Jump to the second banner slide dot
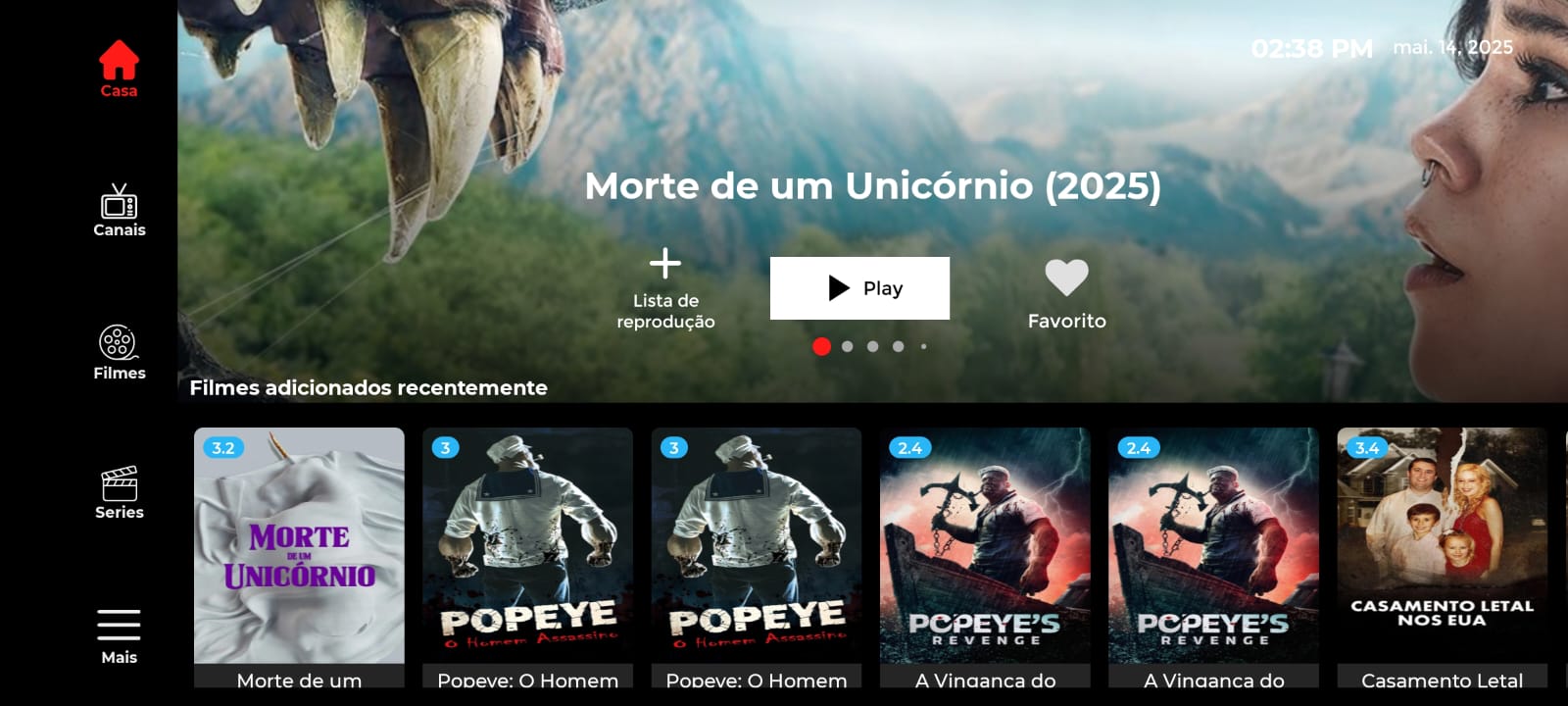The height and width of the screenshot is (706, 1568). (848, 346)
